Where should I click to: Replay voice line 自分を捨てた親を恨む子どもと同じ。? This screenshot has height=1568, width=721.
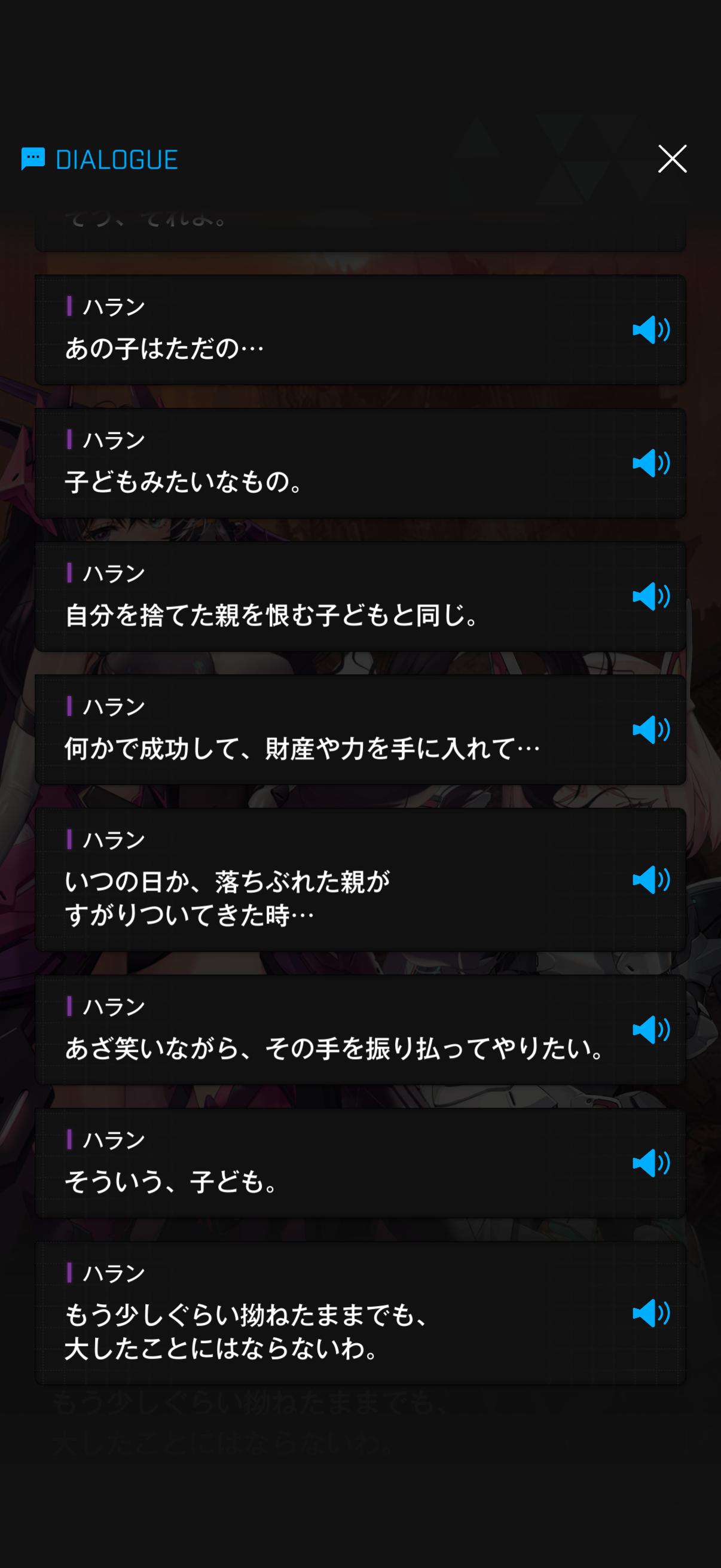[x=650, y=597]
